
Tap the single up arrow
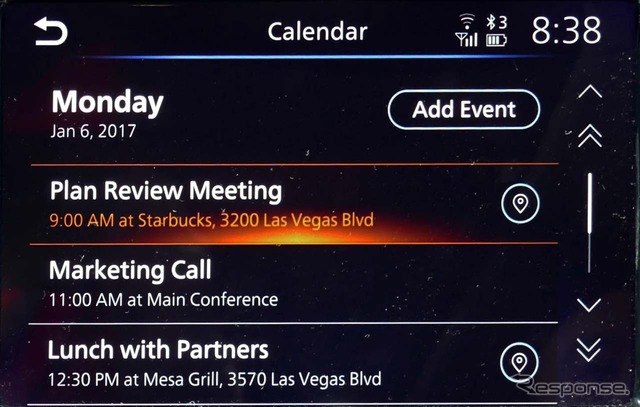click(590, 92)
